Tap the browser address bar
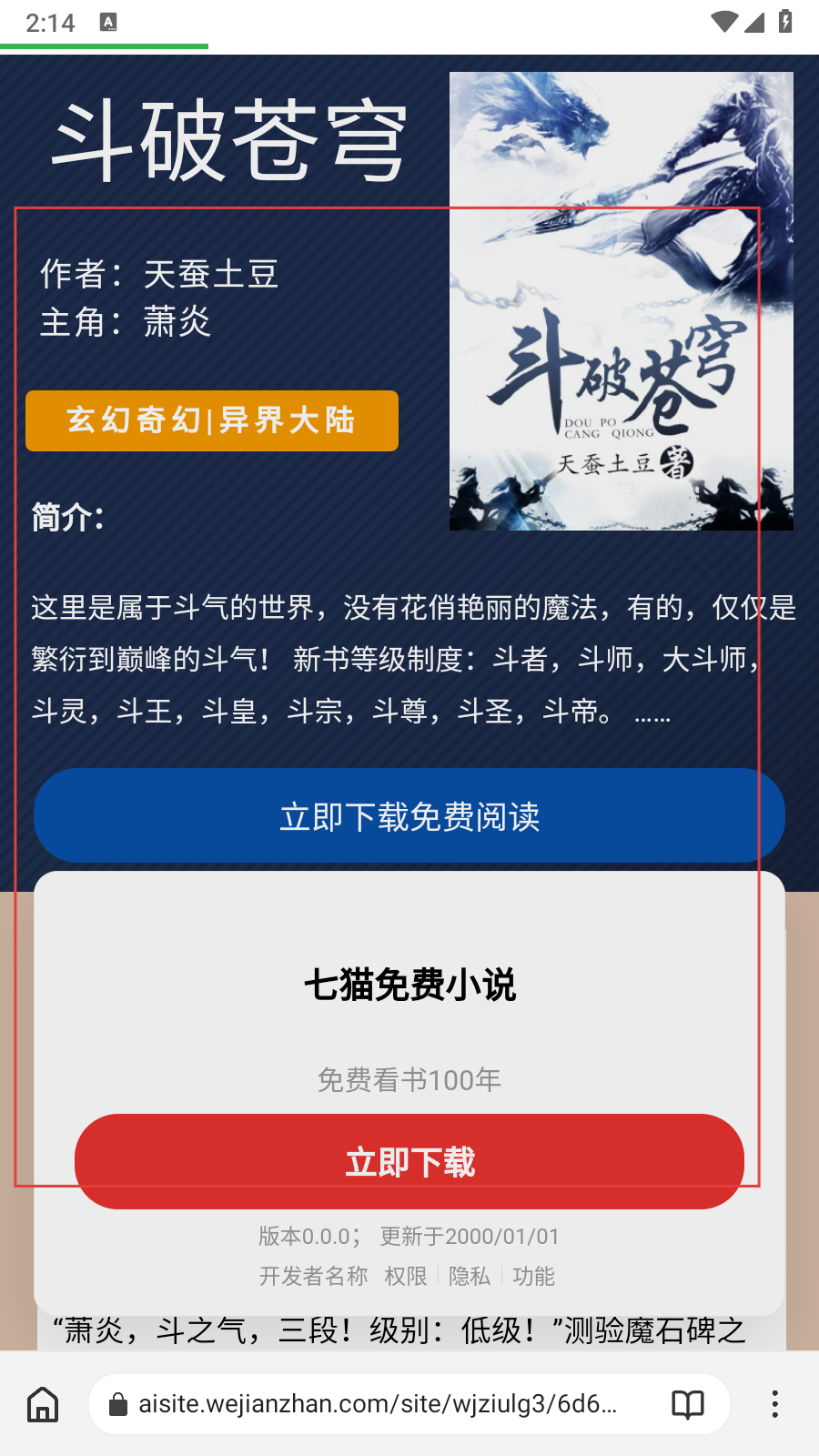The width and height of the screenshot is (819, 1456). [x=378, y=1404]
